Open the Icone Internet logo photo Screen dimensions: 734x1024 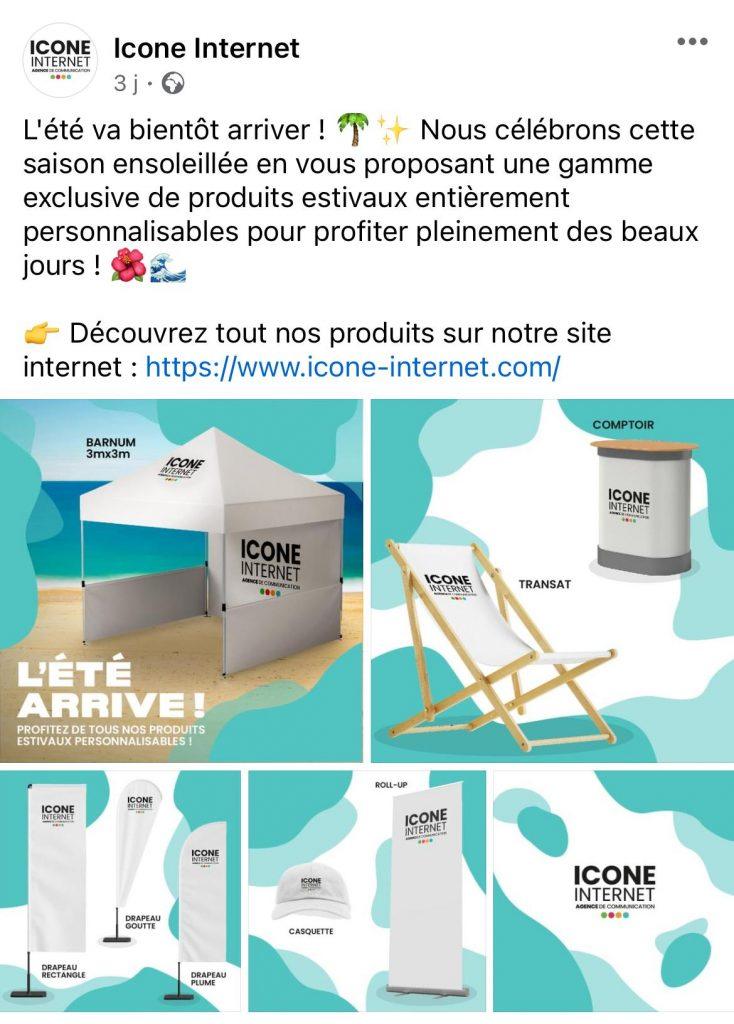point(613,891)
